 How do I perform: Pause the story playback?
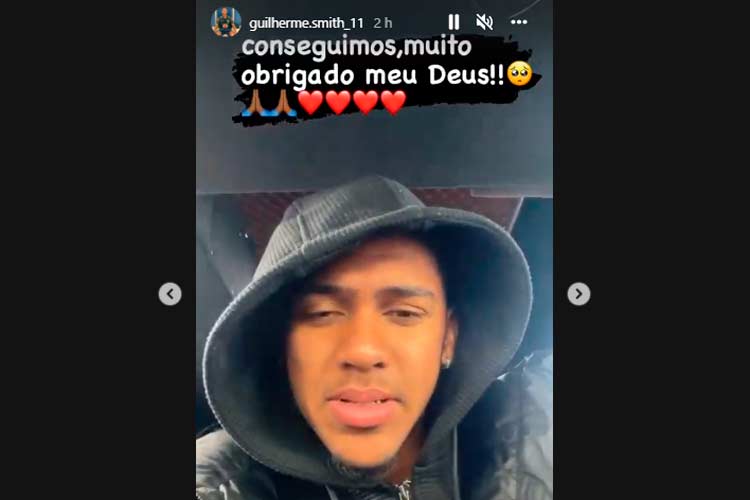(x=453, y=22)
